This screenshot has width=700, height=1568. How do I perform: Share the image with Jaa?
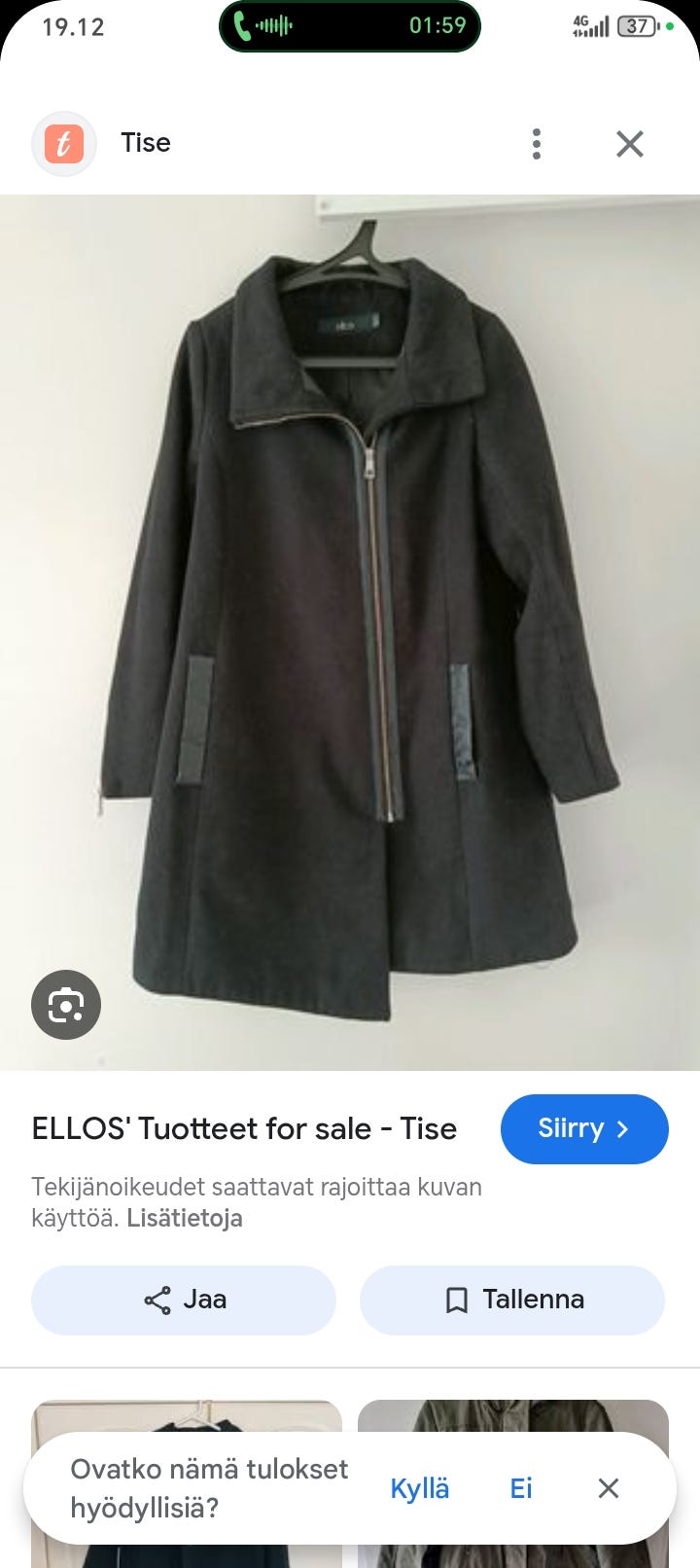point(184,1300)
